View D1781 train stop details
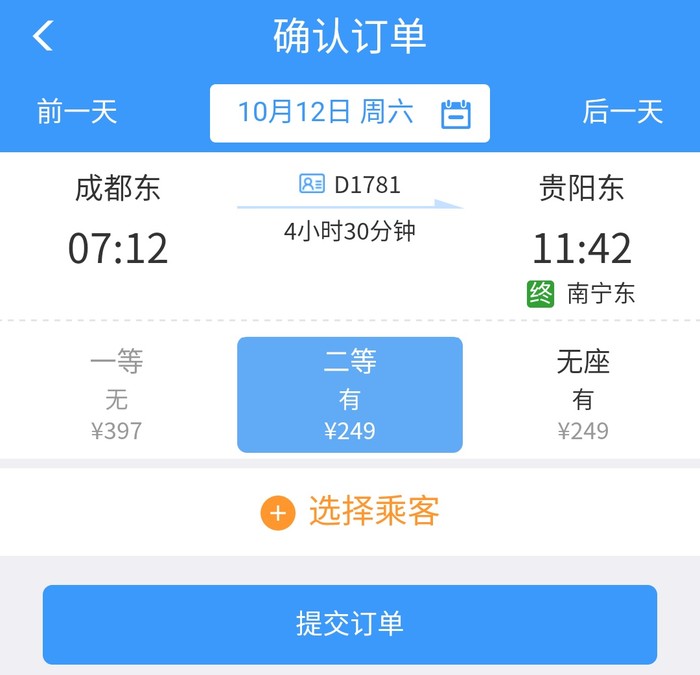700x675 pixels. coord(350,185)
